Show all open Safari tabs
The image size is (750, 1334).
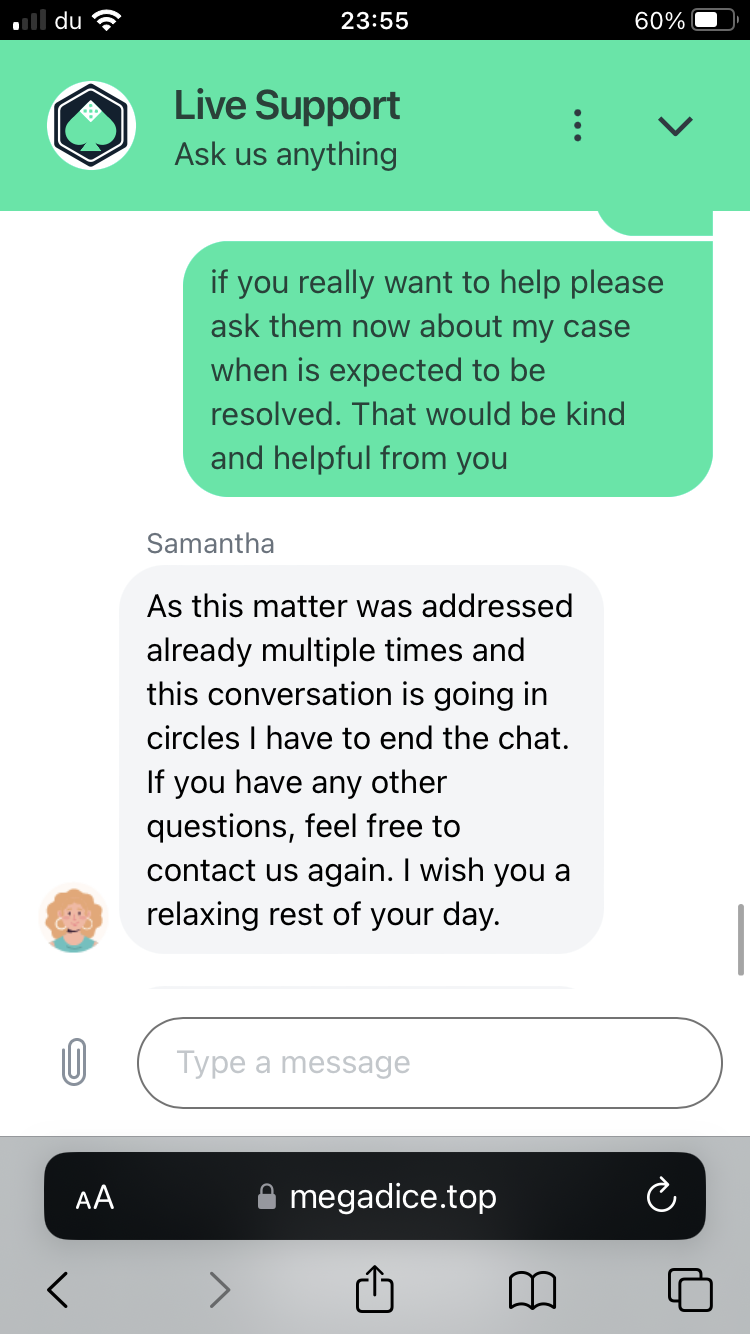(690, 1290)
